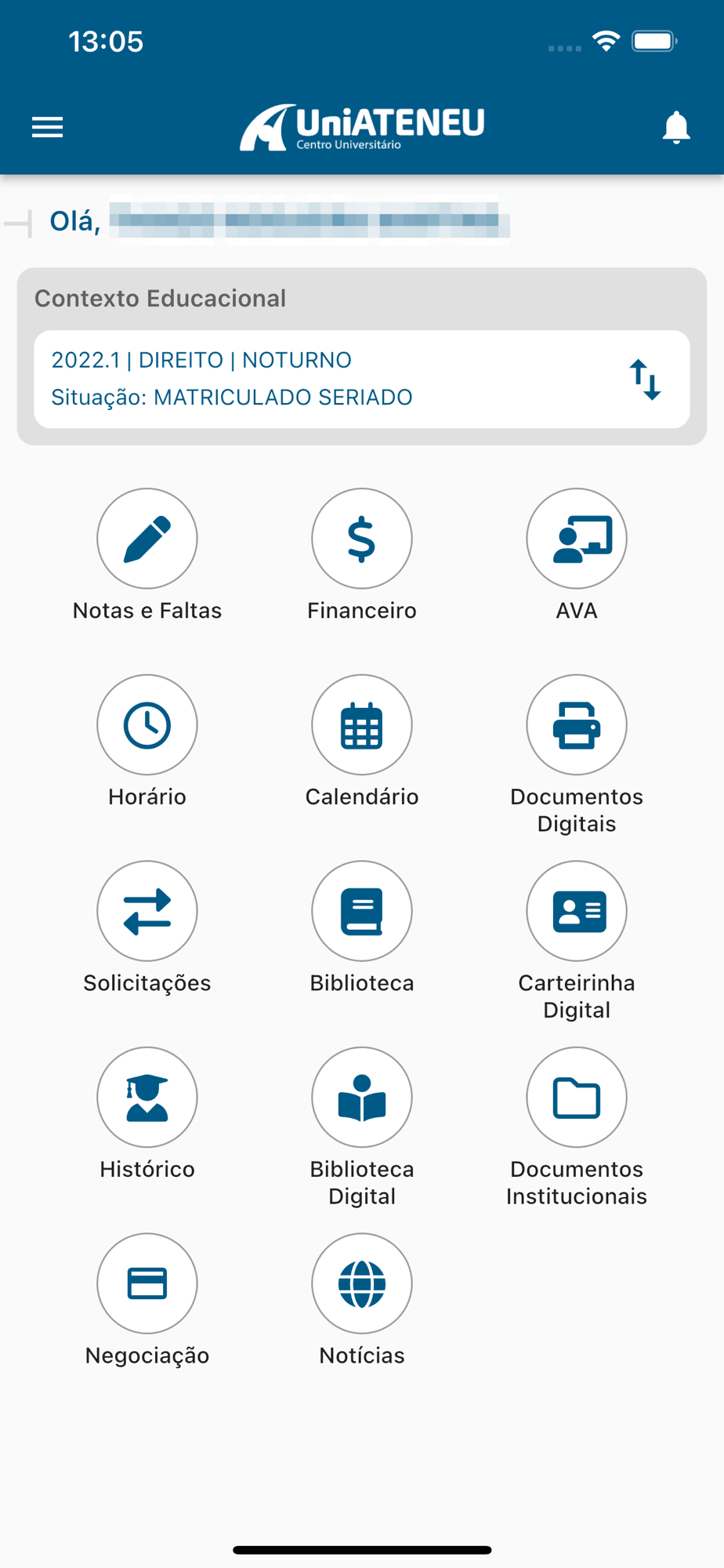
Task: Open the Negociação option
Action: tap(147, 1283)
